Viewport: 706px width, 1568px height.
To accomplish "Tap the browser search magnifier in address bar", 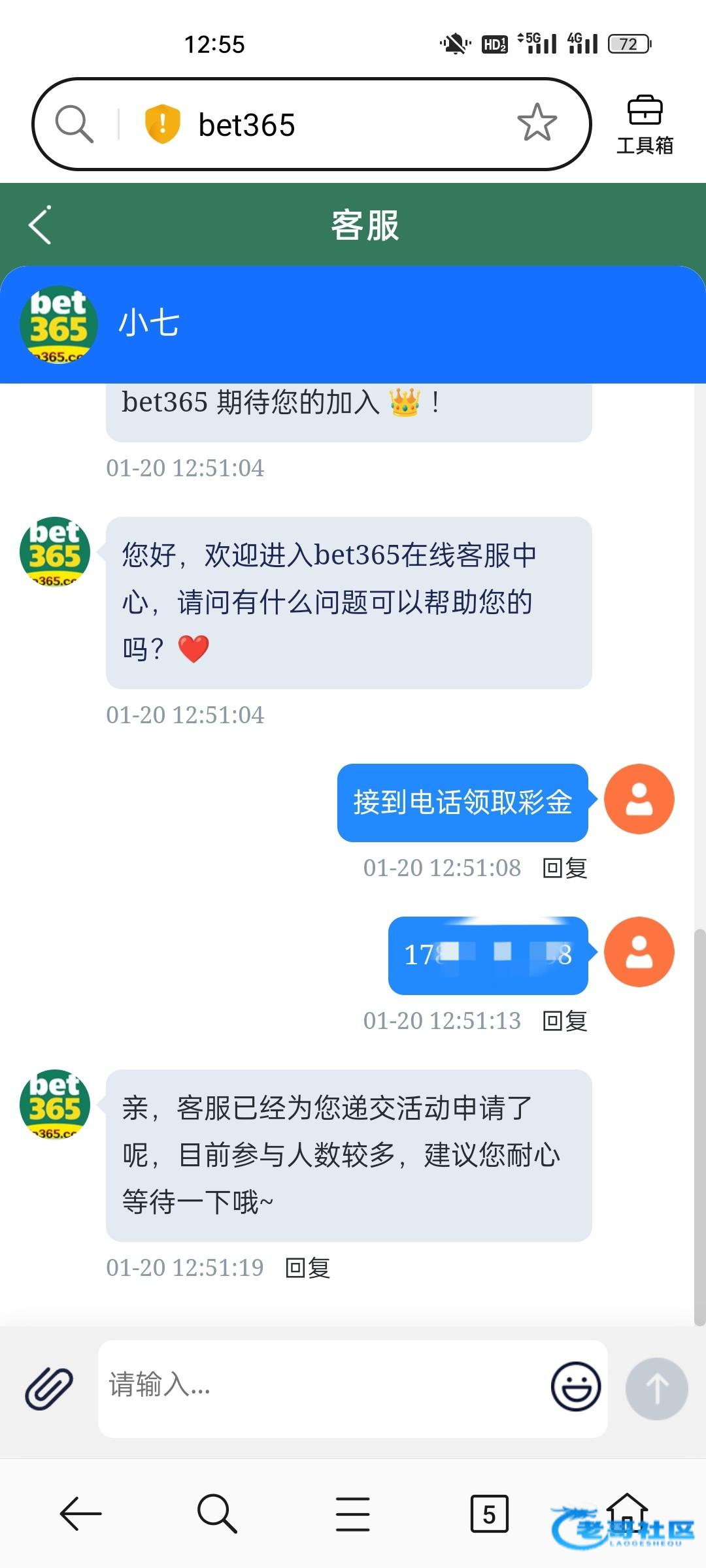I will tap(74, 123).
